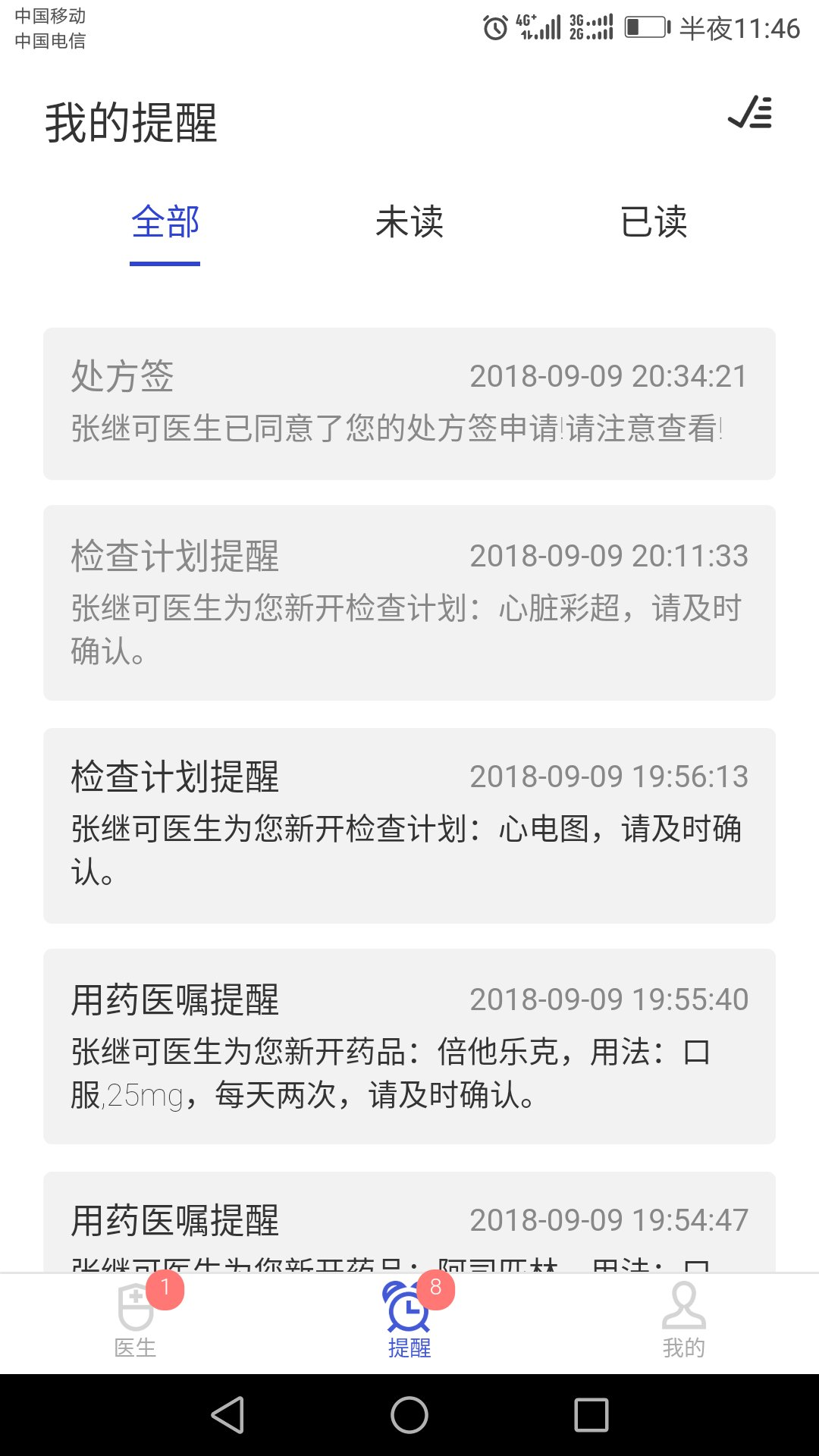Switch to the 已读 tab

(x=655, y=224)
